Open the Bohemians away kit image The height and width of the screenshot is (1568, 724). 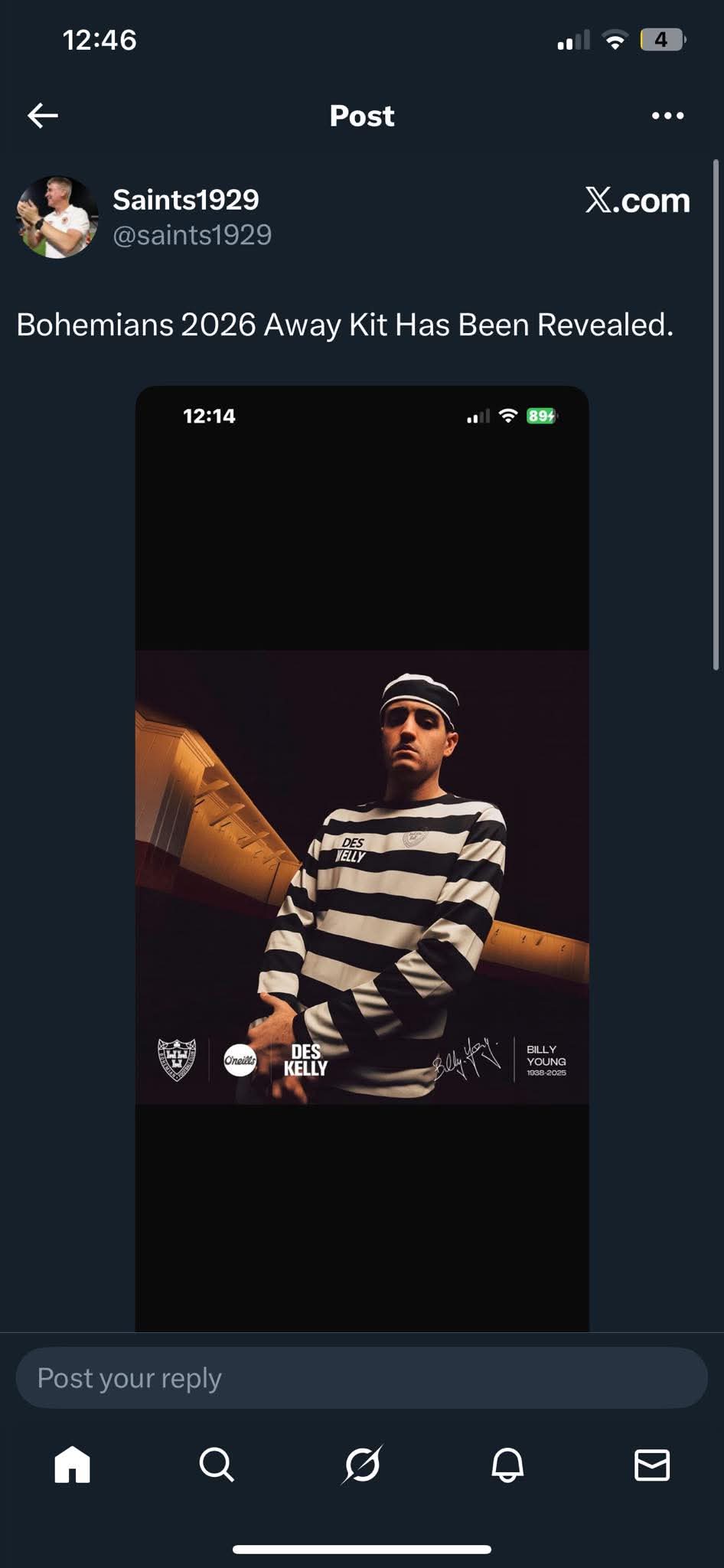point(362,857)
